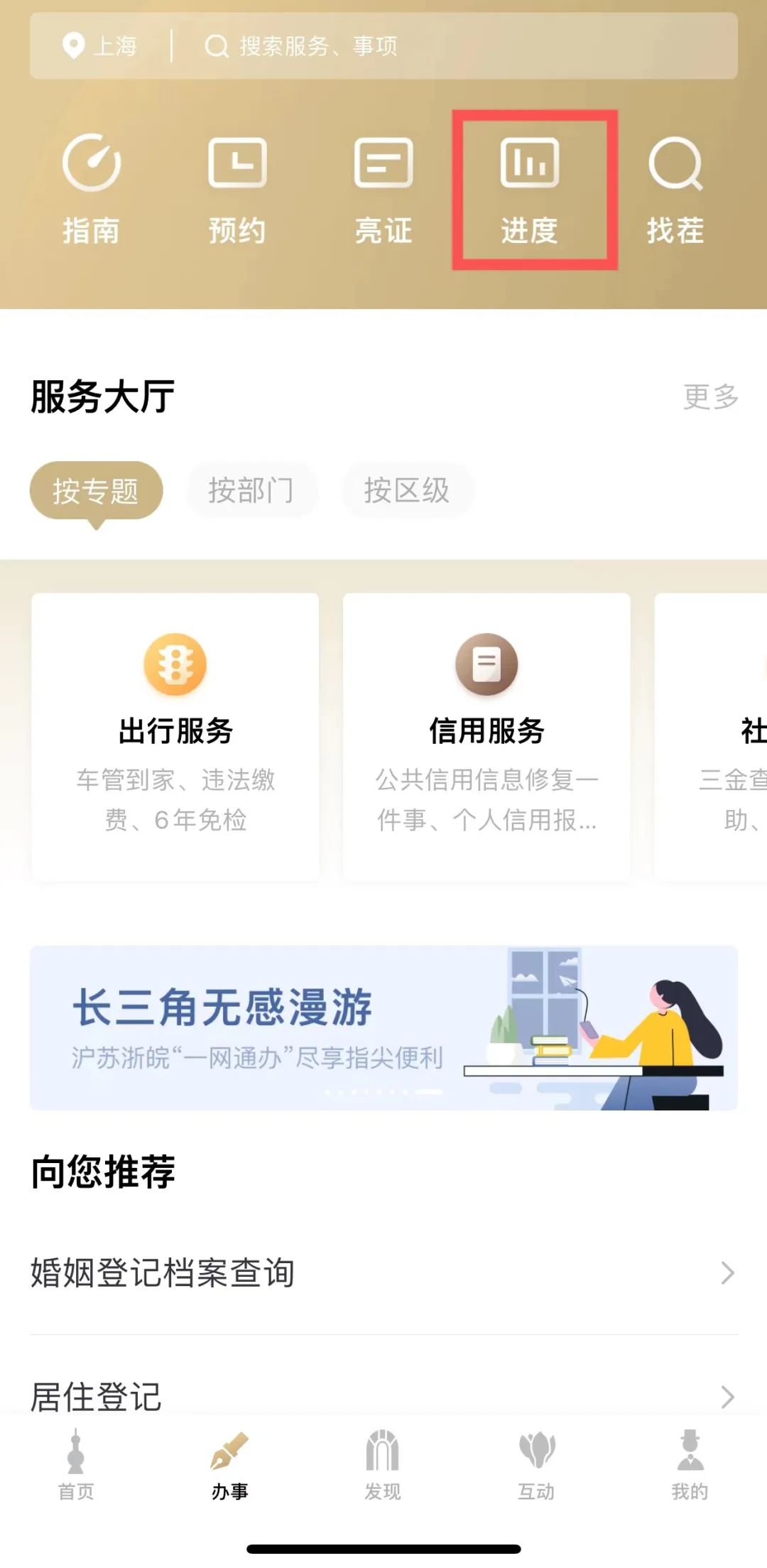Open 婚姻登记档案查询 row
767x1568 pixels.
[383, 1272]
